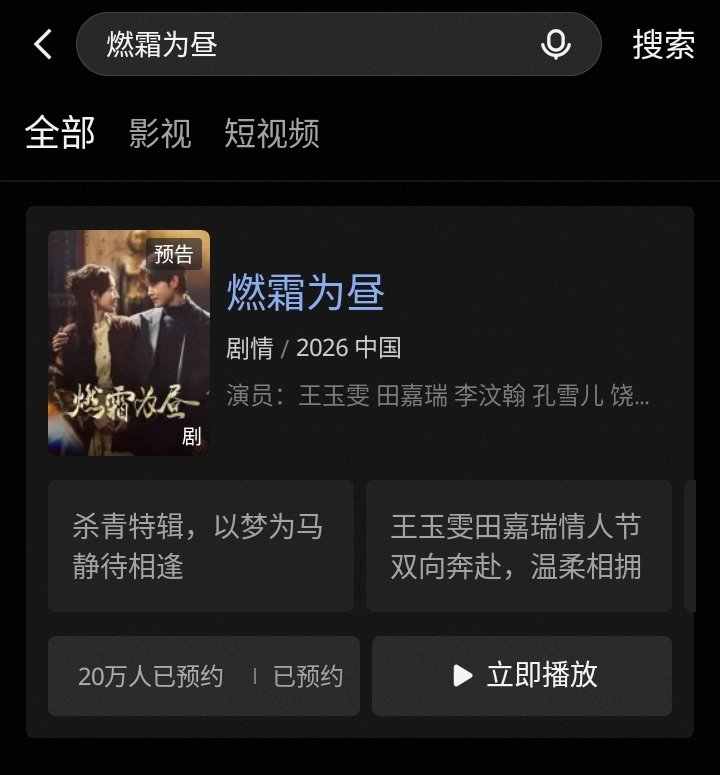This screenshot has height=775, width=720.
Task: Switch to the 影视 tab
Action: [x=160, y=133]
